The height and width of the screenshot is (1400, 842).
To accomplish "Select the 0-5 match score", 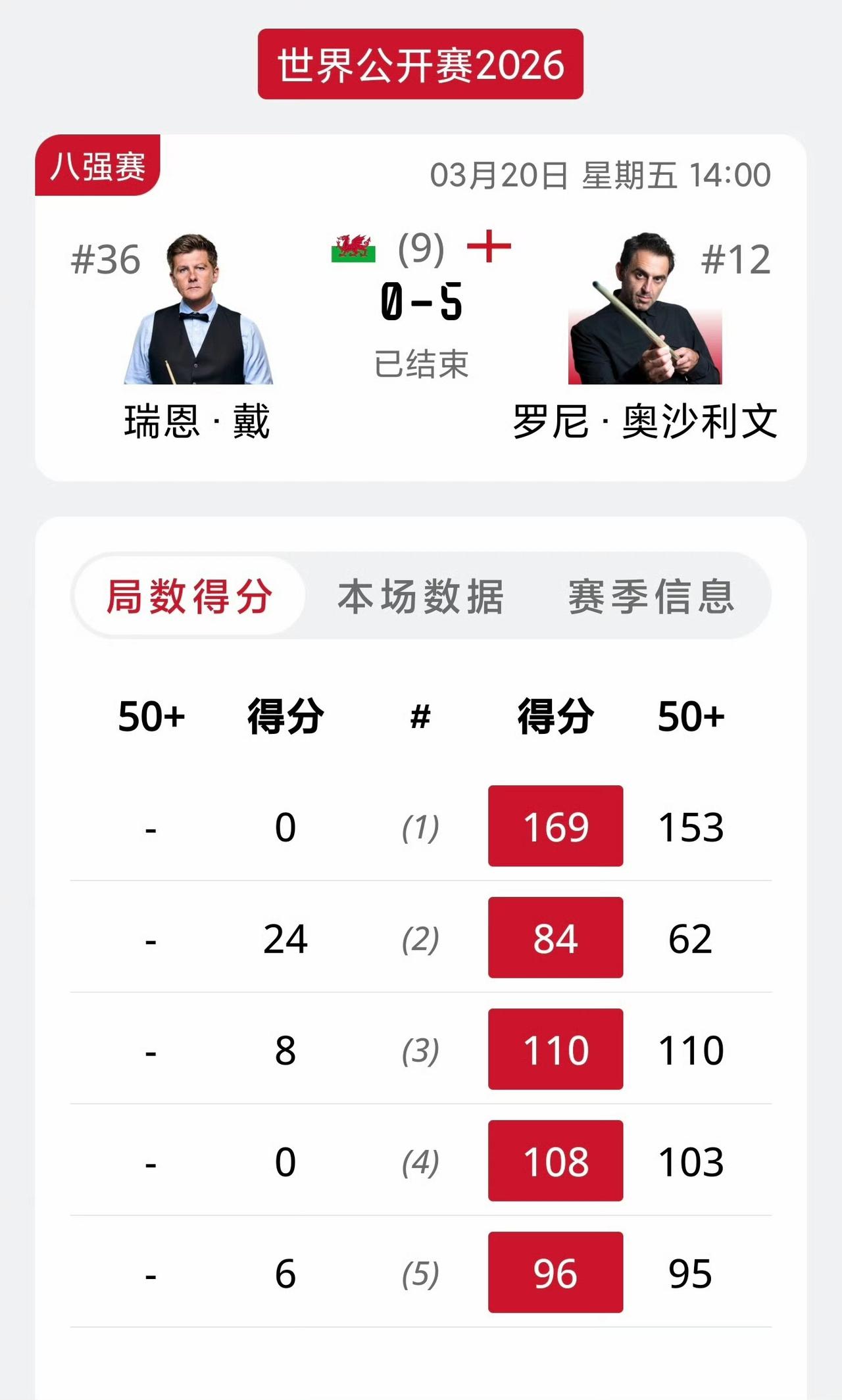I will [x=420, y=302].
